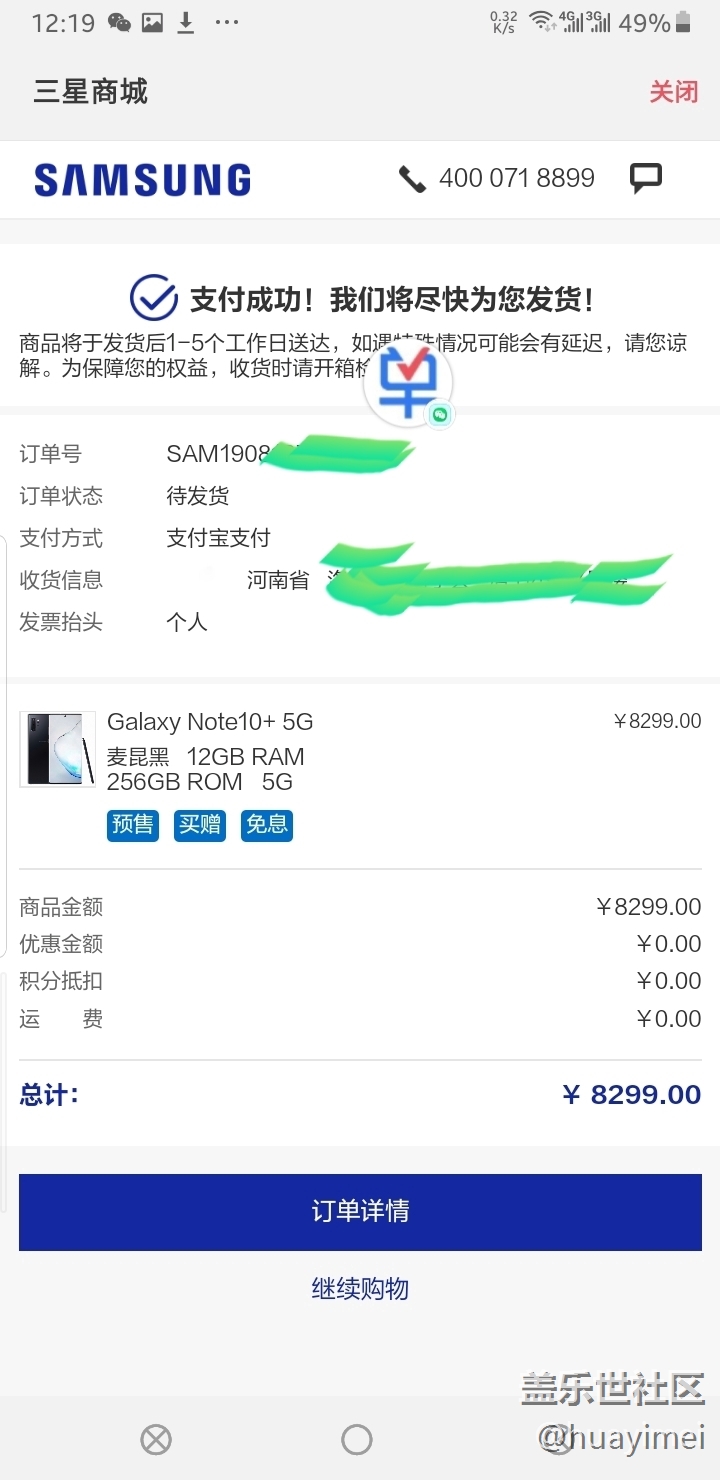Go to the home screen

(357, 1440)
